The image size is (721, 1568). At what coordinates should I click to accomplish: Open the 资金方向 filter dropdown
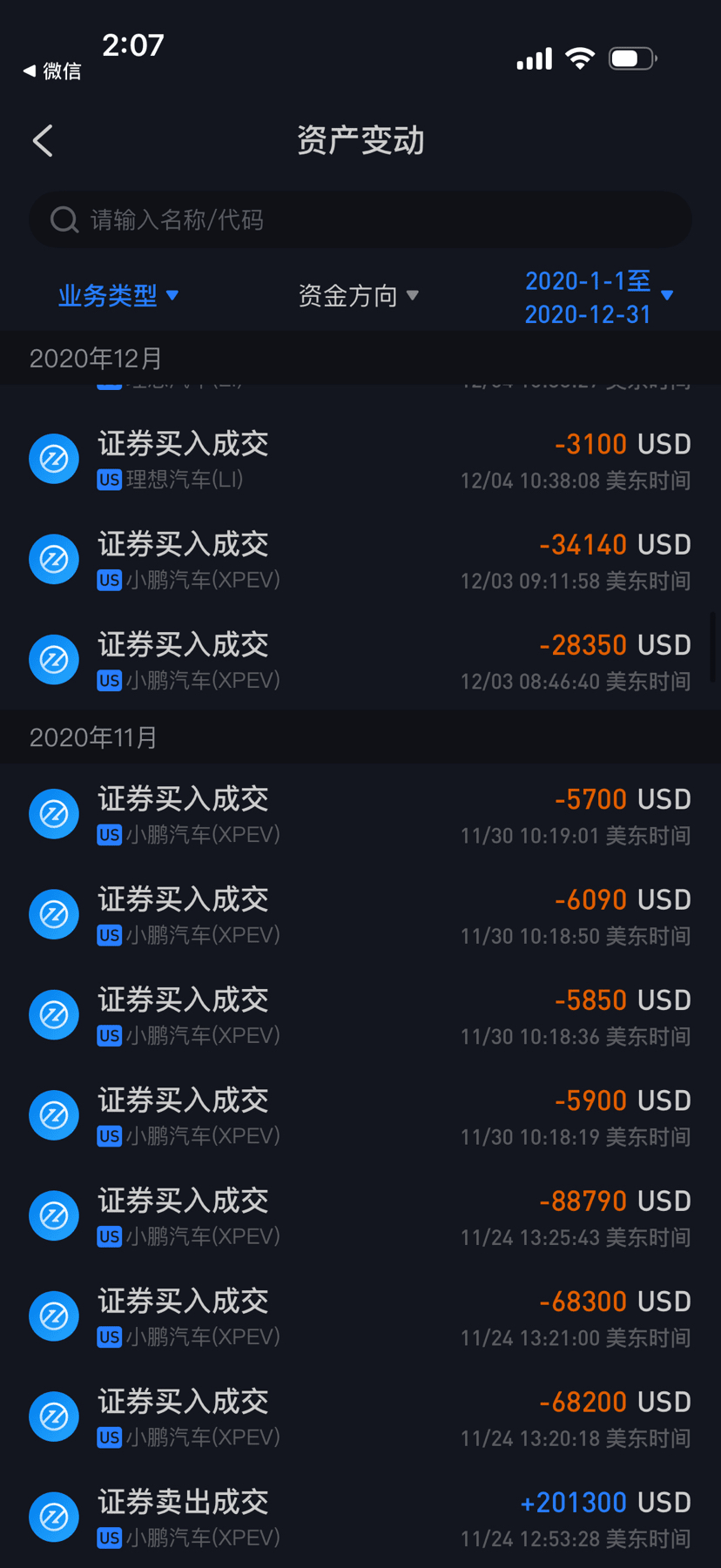[358, 296]
